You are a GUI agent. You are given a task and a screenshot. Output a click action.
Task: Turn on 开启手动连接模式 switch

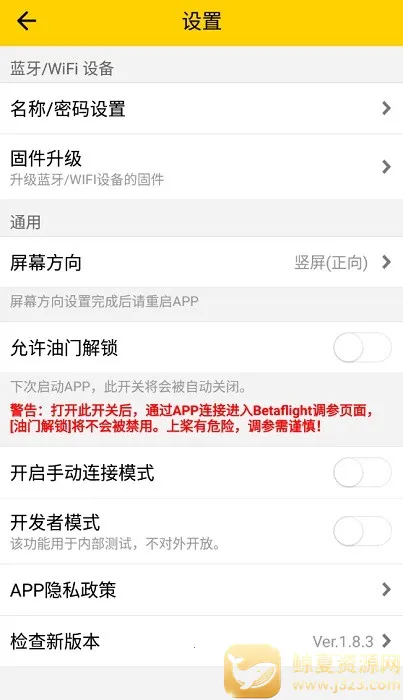362,472
